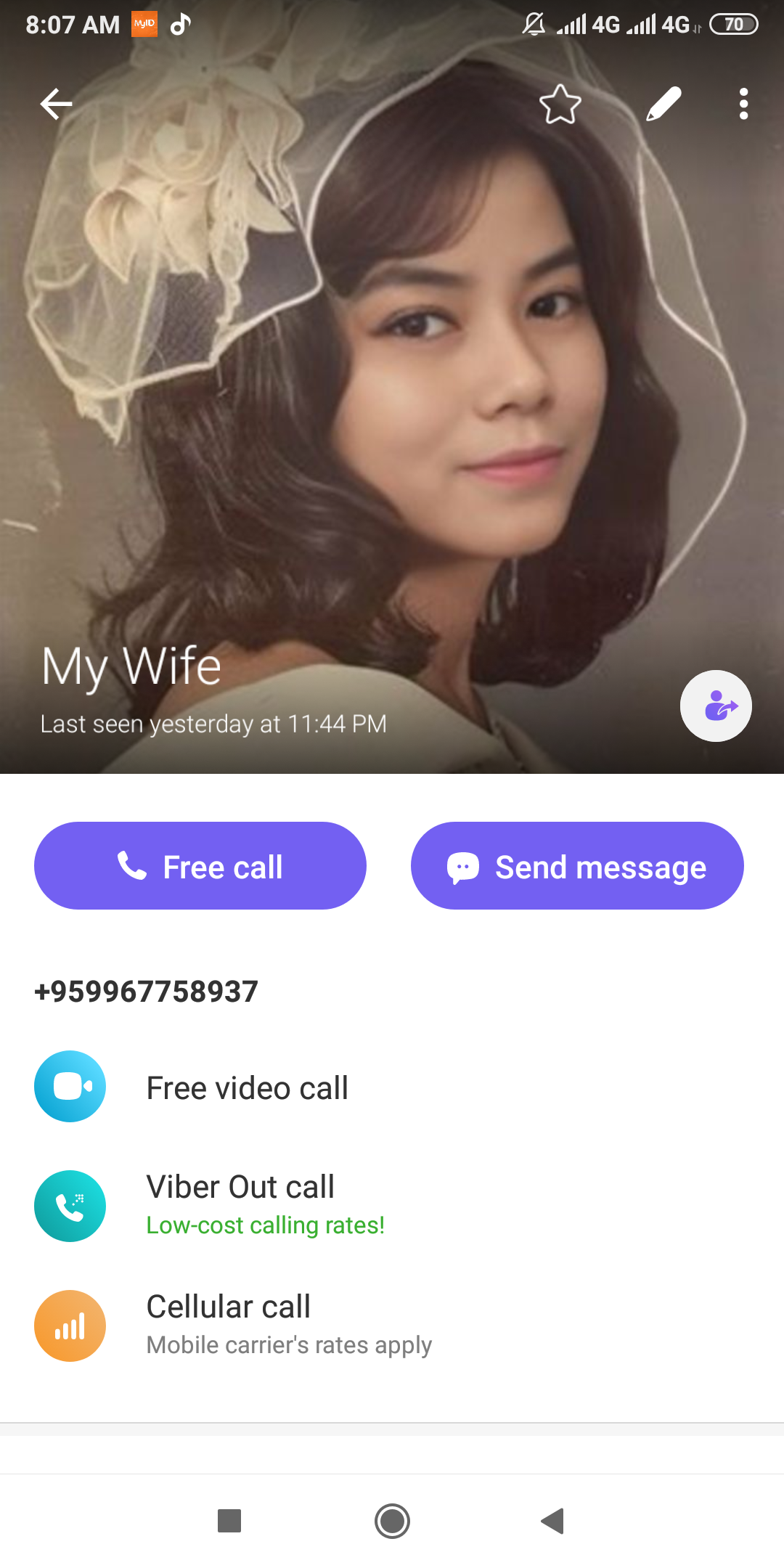Add this contact to favorites with the star
784x1568 pixels.
point(560,104)
